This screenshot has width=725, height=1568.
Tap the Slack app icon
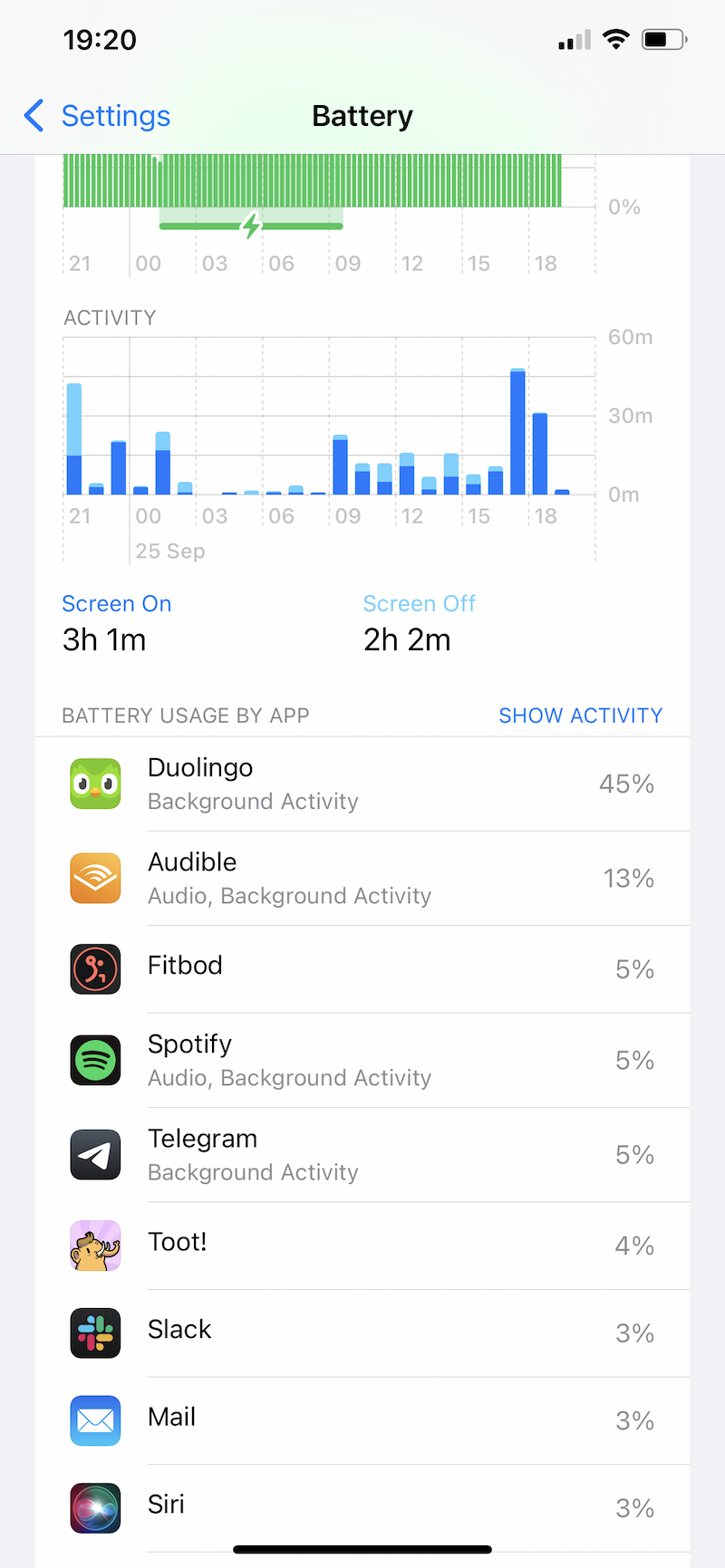pos(95,1332)
